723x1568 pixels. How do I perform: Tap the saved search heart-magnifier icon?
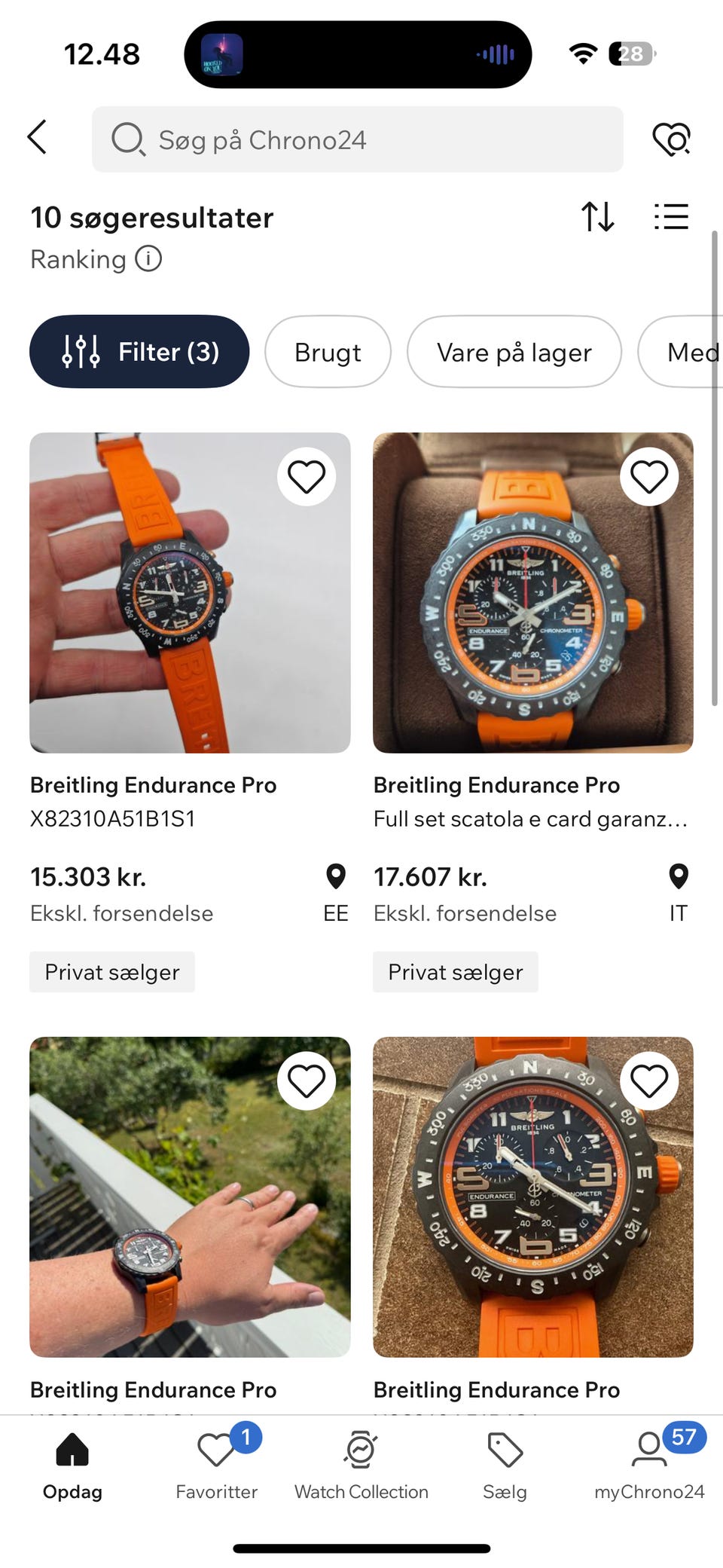point(673,139)
